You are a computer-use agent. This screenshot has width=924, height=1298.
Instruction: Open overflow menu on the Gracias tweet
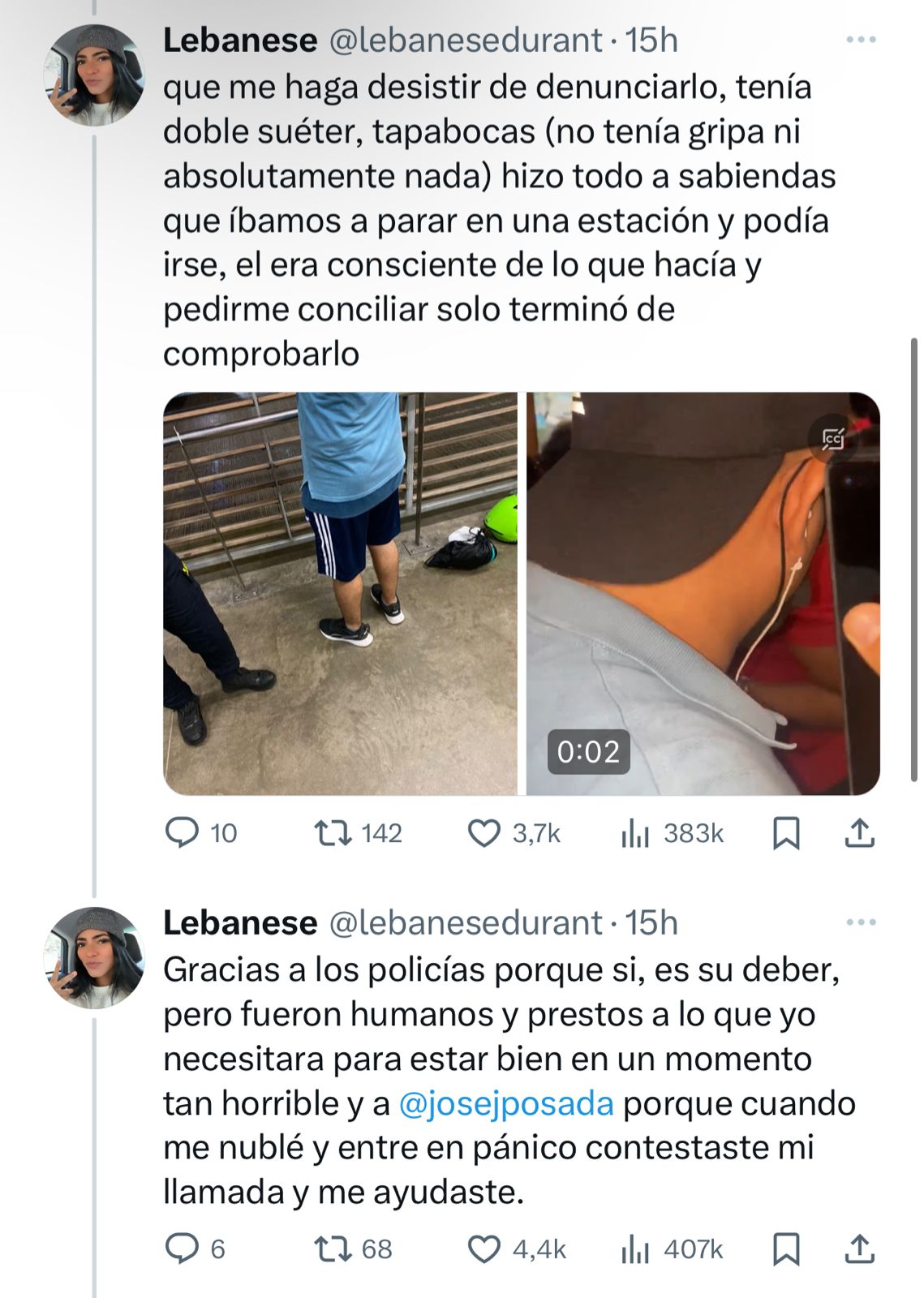pyautogui.click(x=861, y=922)
